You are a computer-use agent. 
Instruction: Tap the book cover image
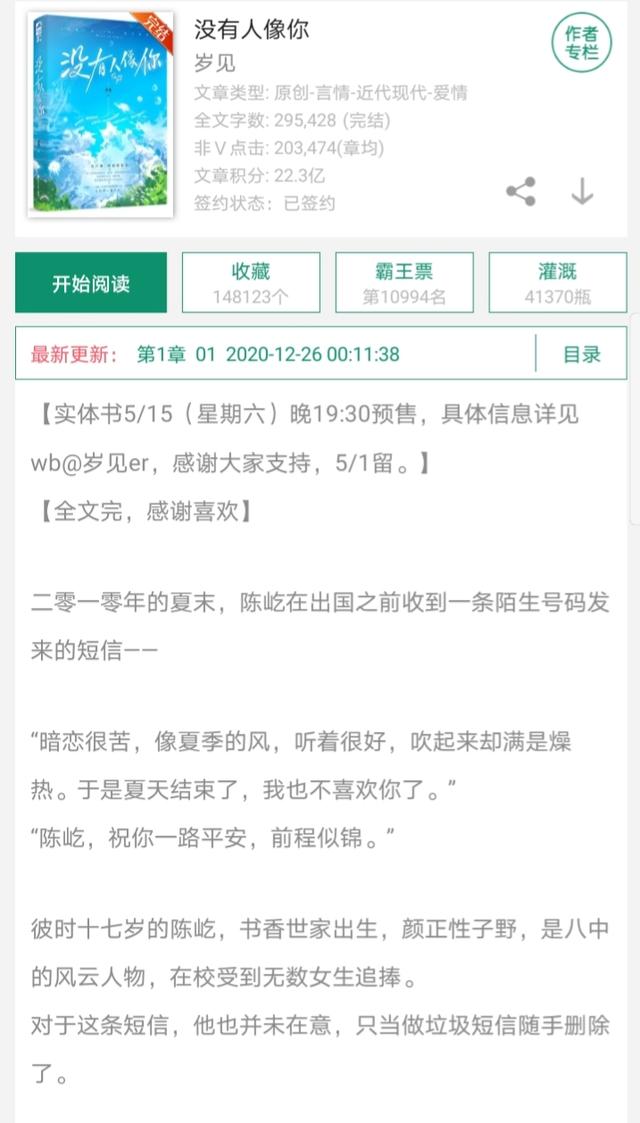[101, 113]
